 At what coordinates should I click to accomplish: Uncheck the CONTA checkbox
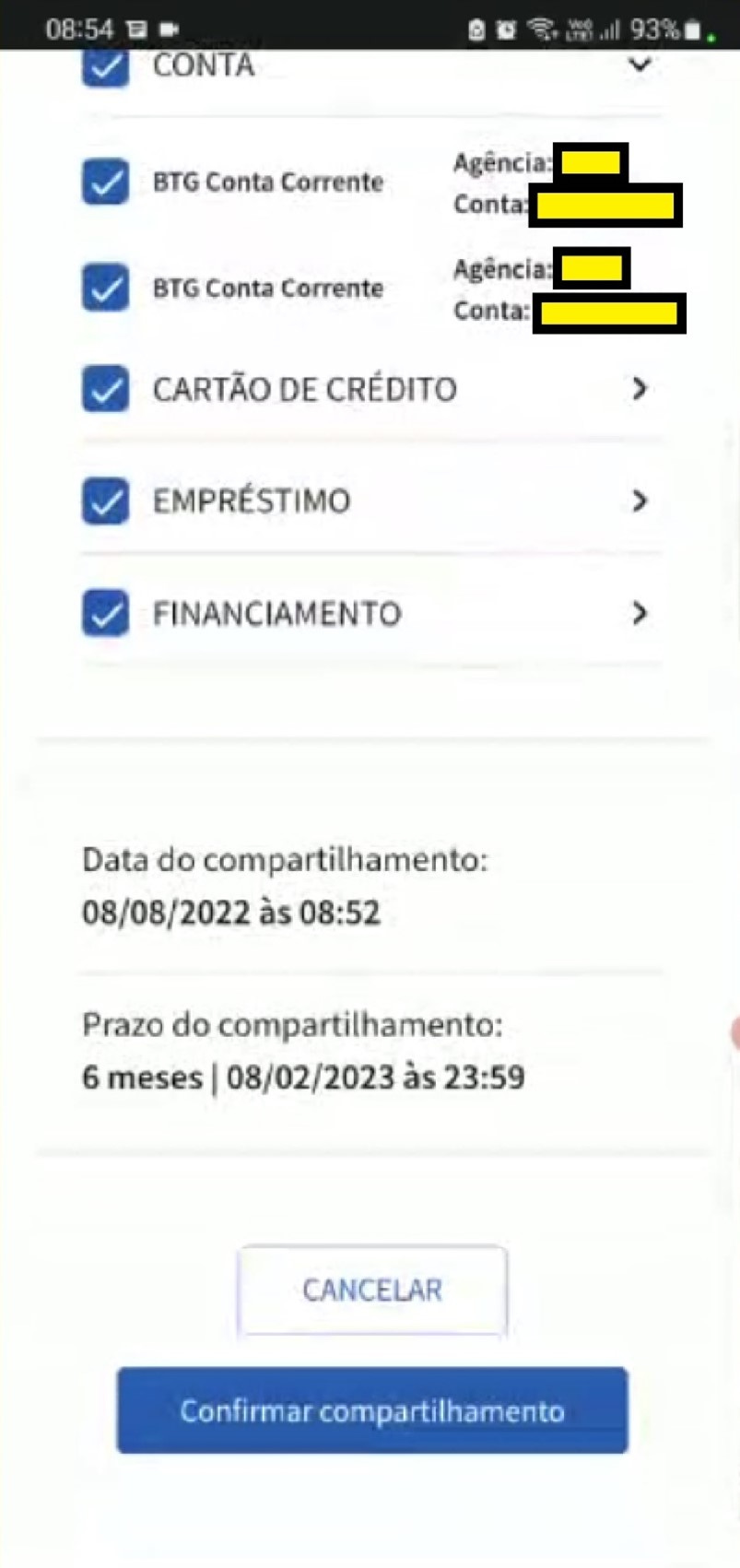[x=105, y=67]
